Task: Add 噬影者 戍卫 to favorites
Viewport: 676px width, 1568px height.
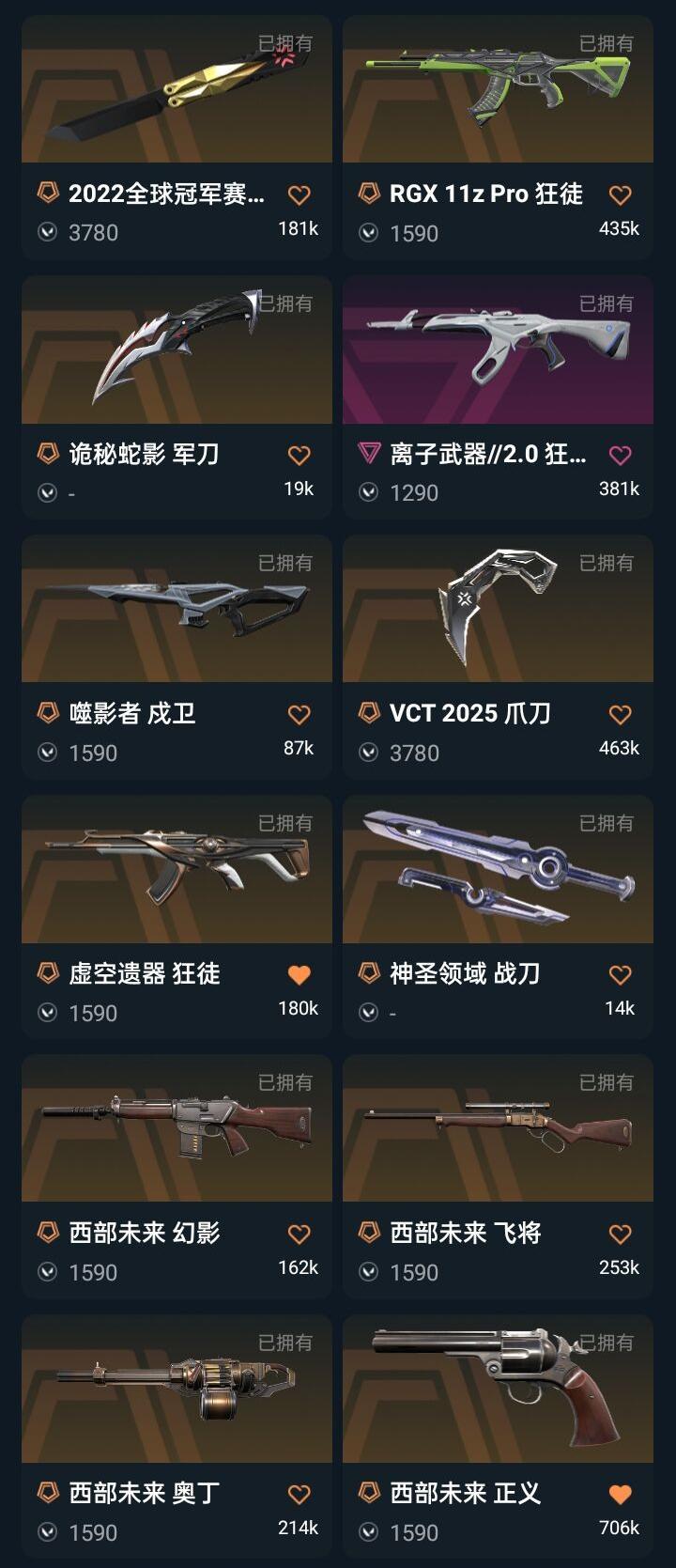Action: pos(299,715)
